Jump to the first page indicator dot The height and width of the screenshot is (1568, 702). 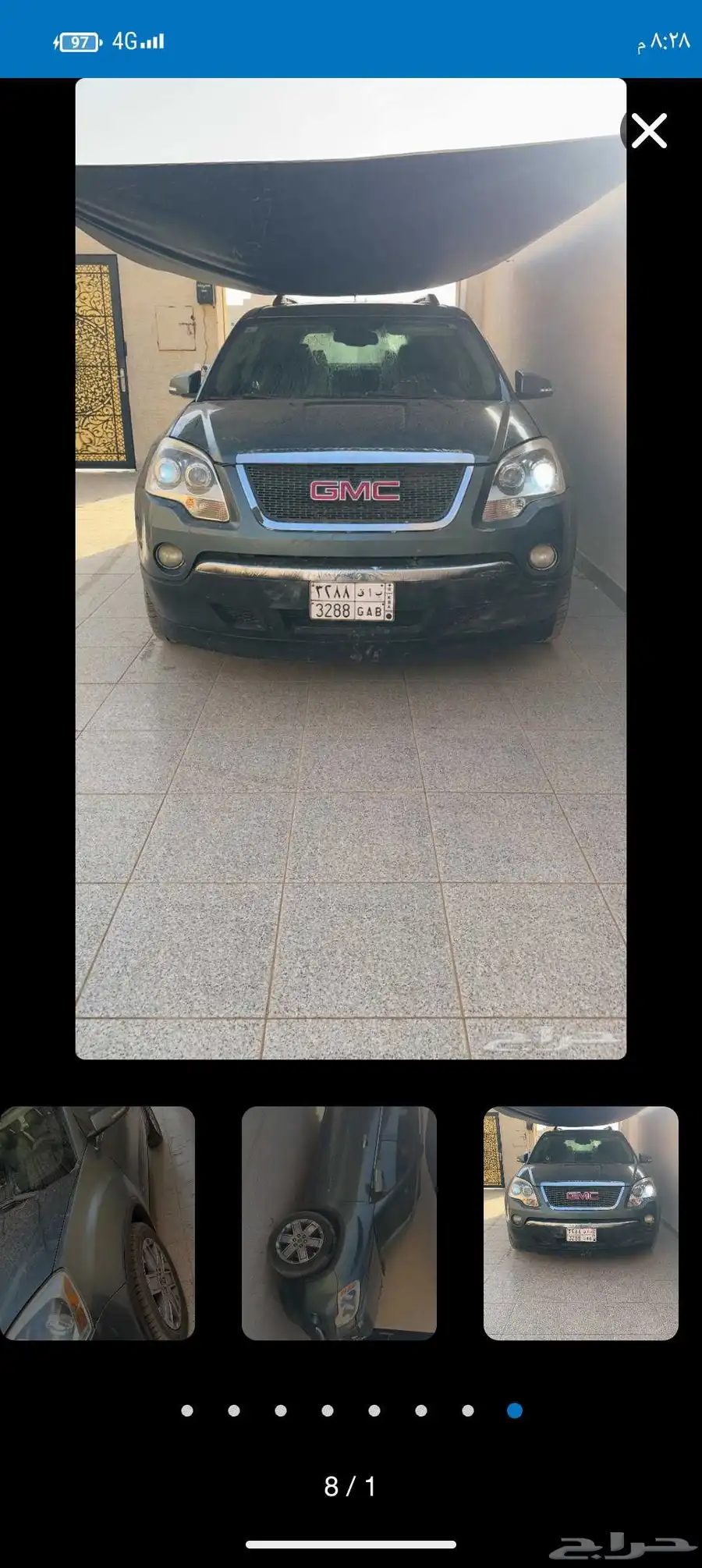(x=187, y=1410)
